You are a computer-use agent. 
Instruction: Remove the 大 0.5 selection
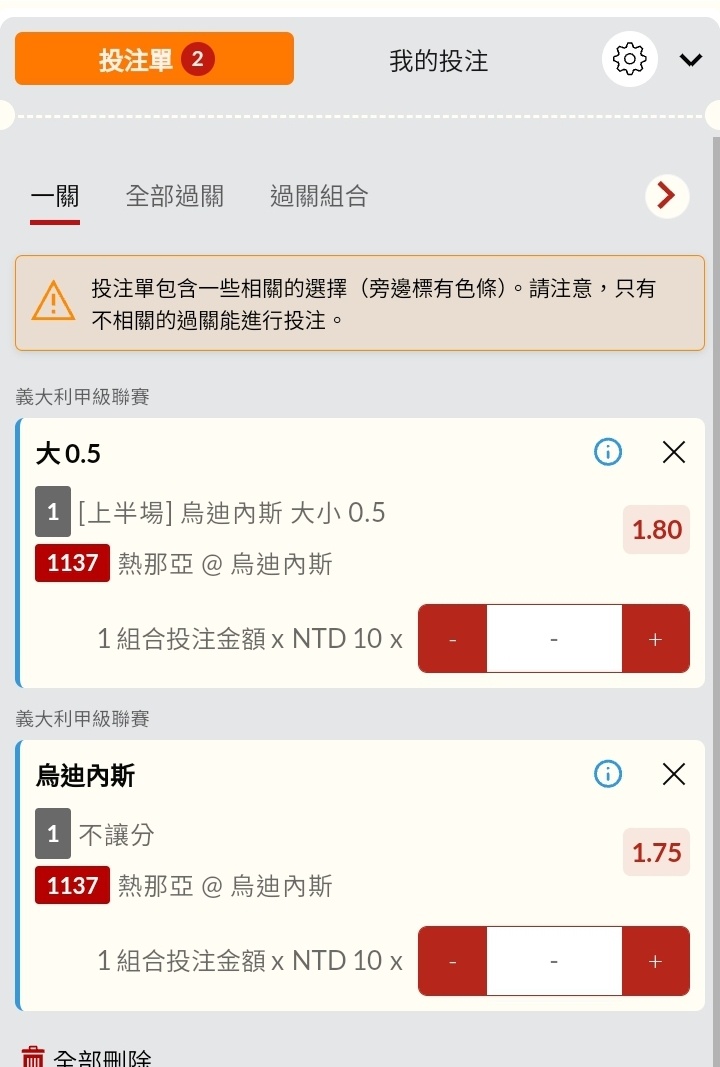tap(674, 453)
